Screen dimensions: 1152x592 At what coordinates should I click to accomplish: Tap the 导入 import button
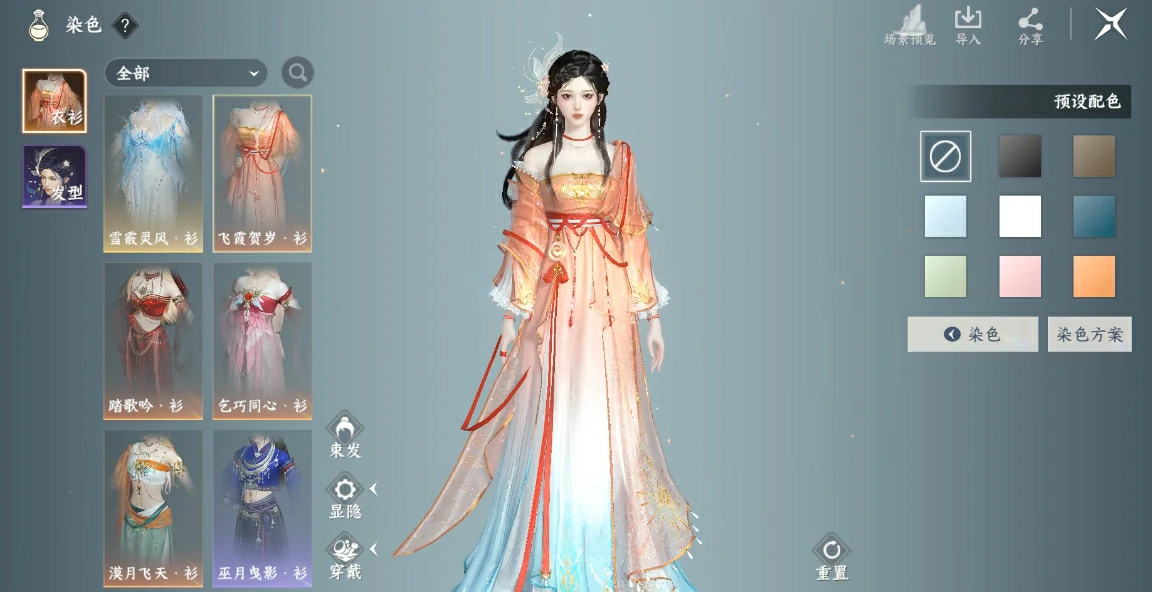tap(968, 25)
